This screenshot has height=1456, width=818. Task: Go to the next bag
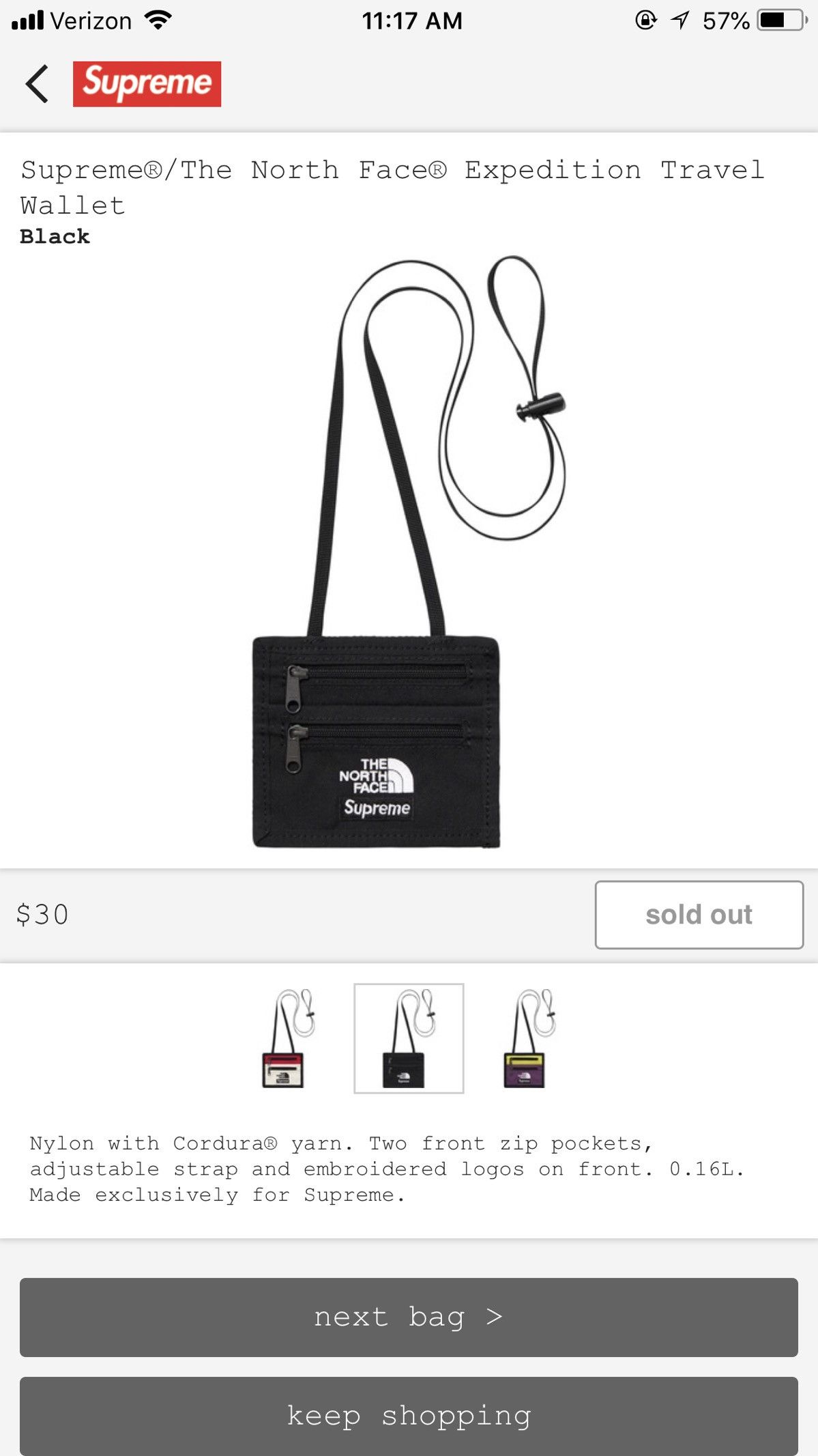click(409, 1317)
